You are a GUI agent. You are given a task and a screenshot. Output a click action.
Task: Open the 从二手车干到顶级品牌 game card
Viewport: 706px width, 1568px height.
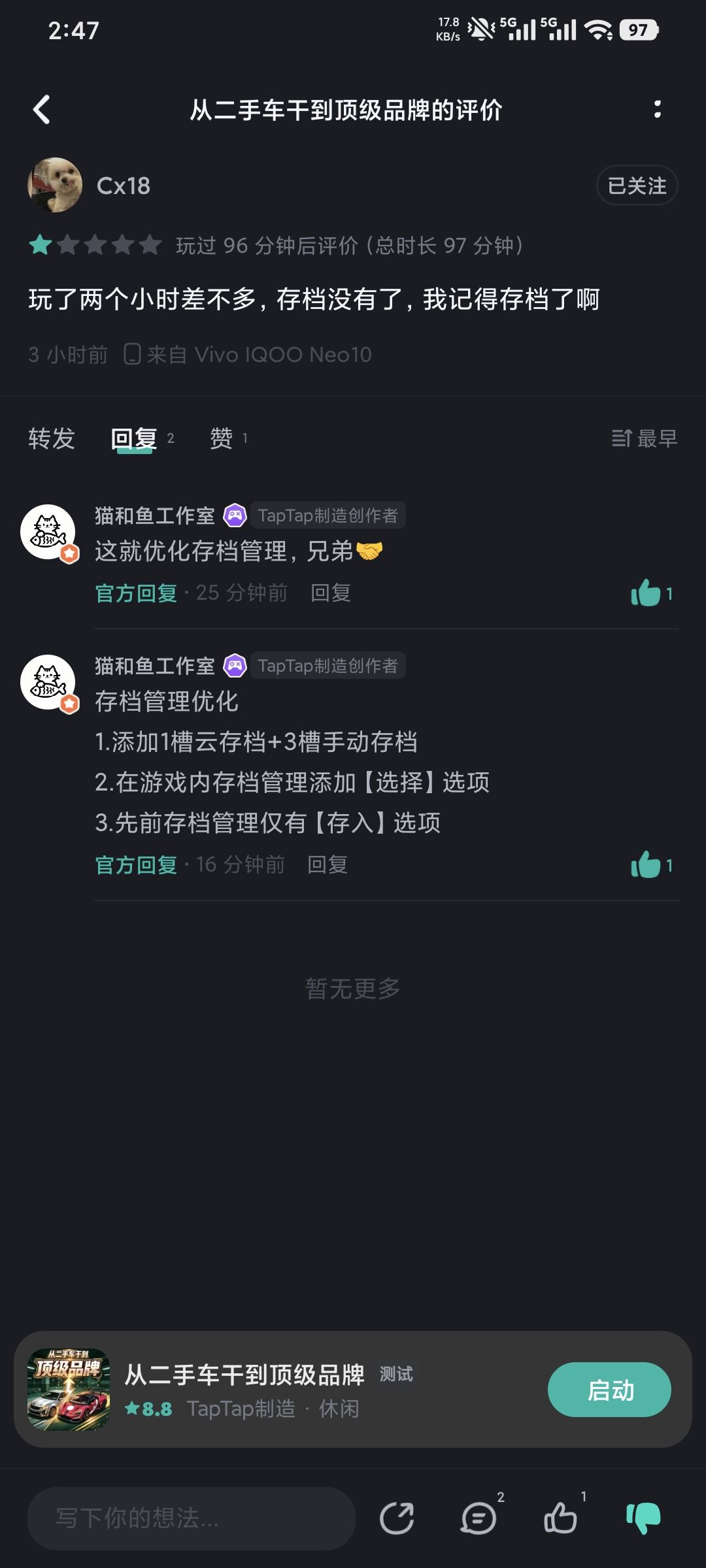[281, 1390]
